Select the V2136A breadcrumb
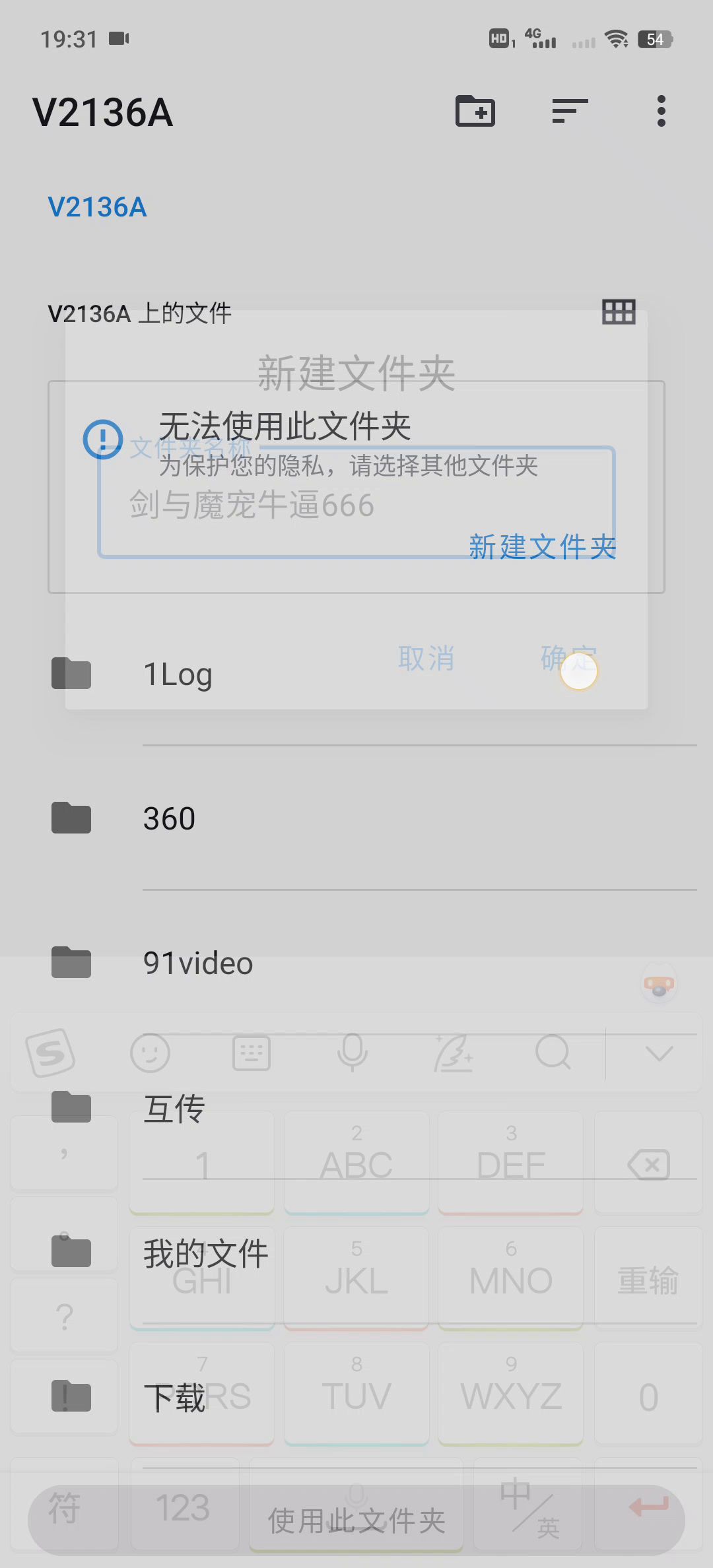 pos(97,207)
